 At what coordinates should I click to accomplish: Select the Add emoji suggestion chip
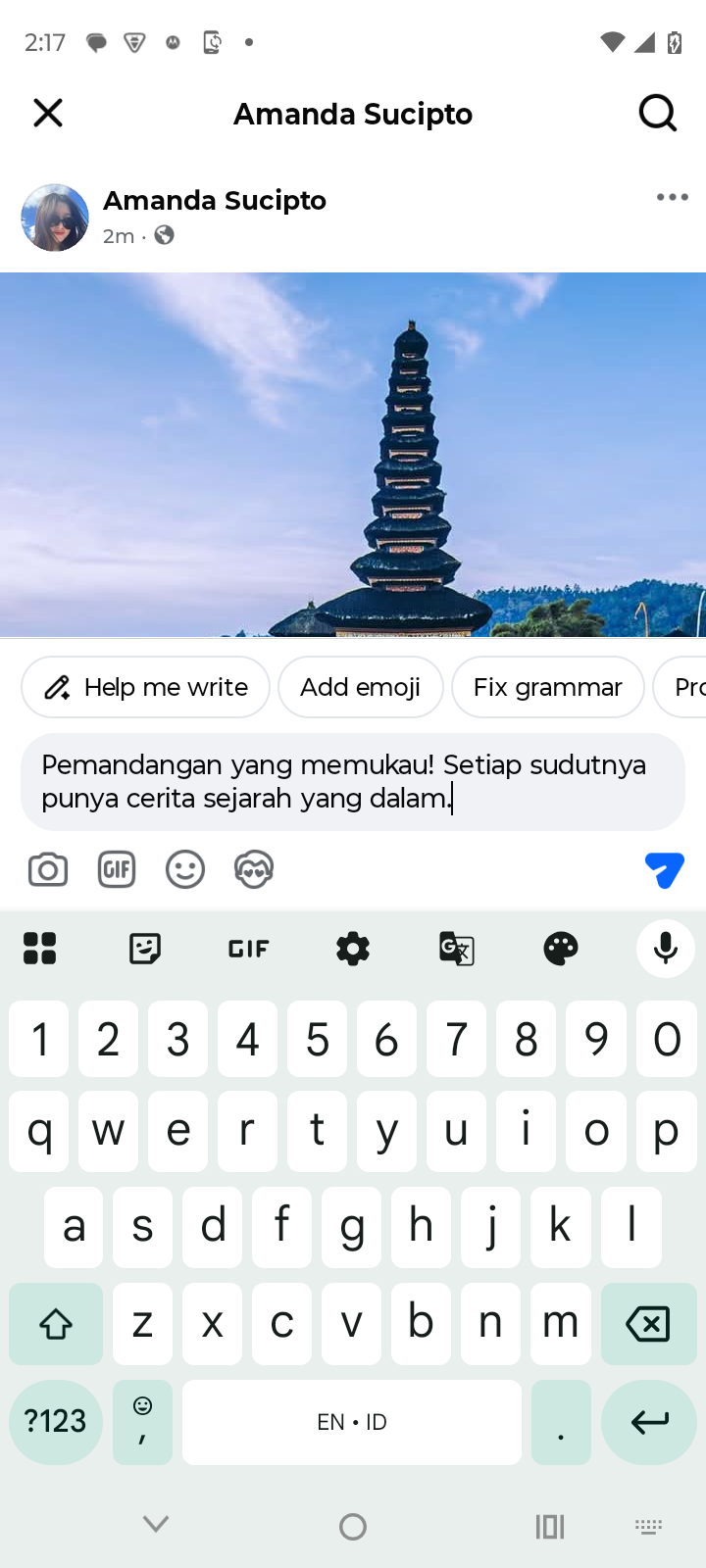click(x=360, y=687)
